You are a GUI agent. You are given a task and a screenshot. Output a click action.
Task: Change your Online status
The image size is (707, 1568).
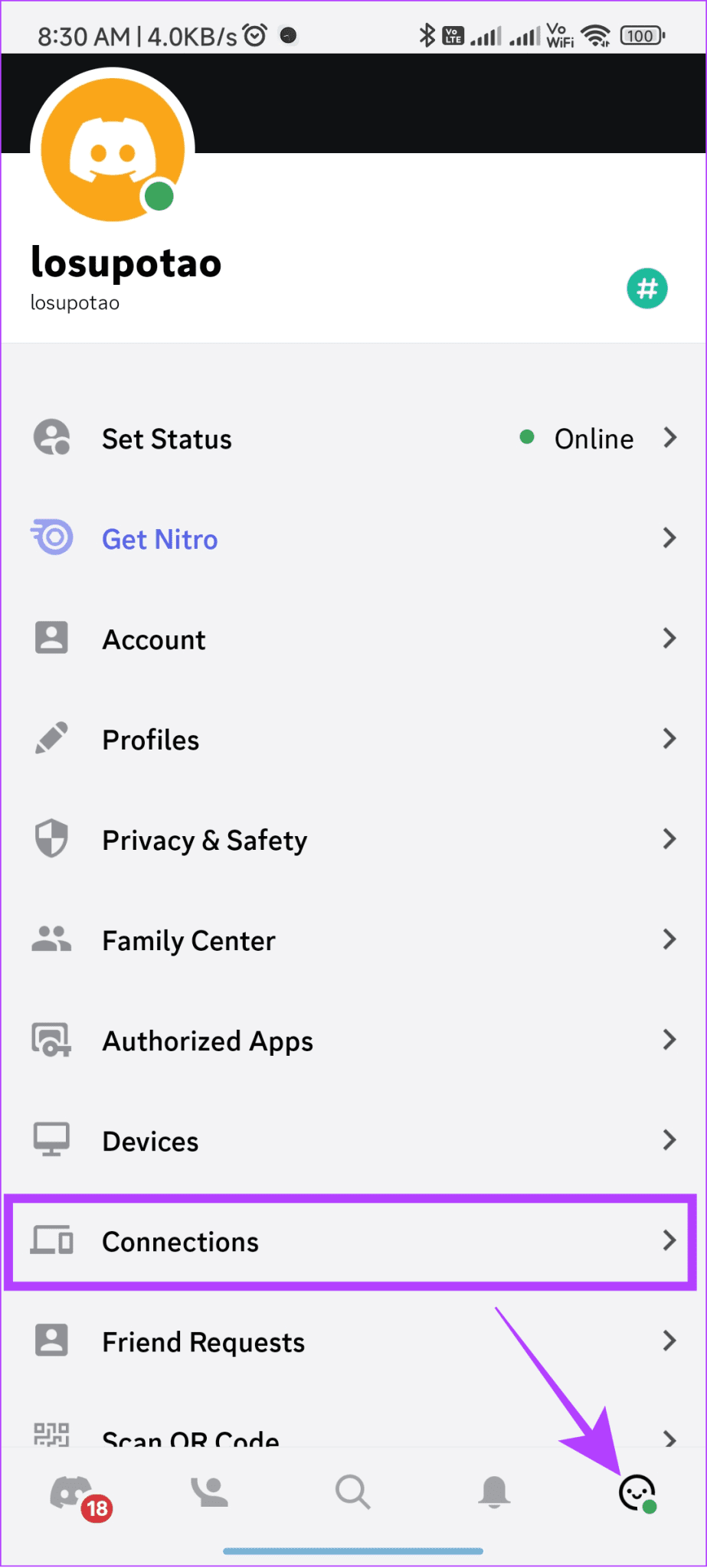pos(352,438)
